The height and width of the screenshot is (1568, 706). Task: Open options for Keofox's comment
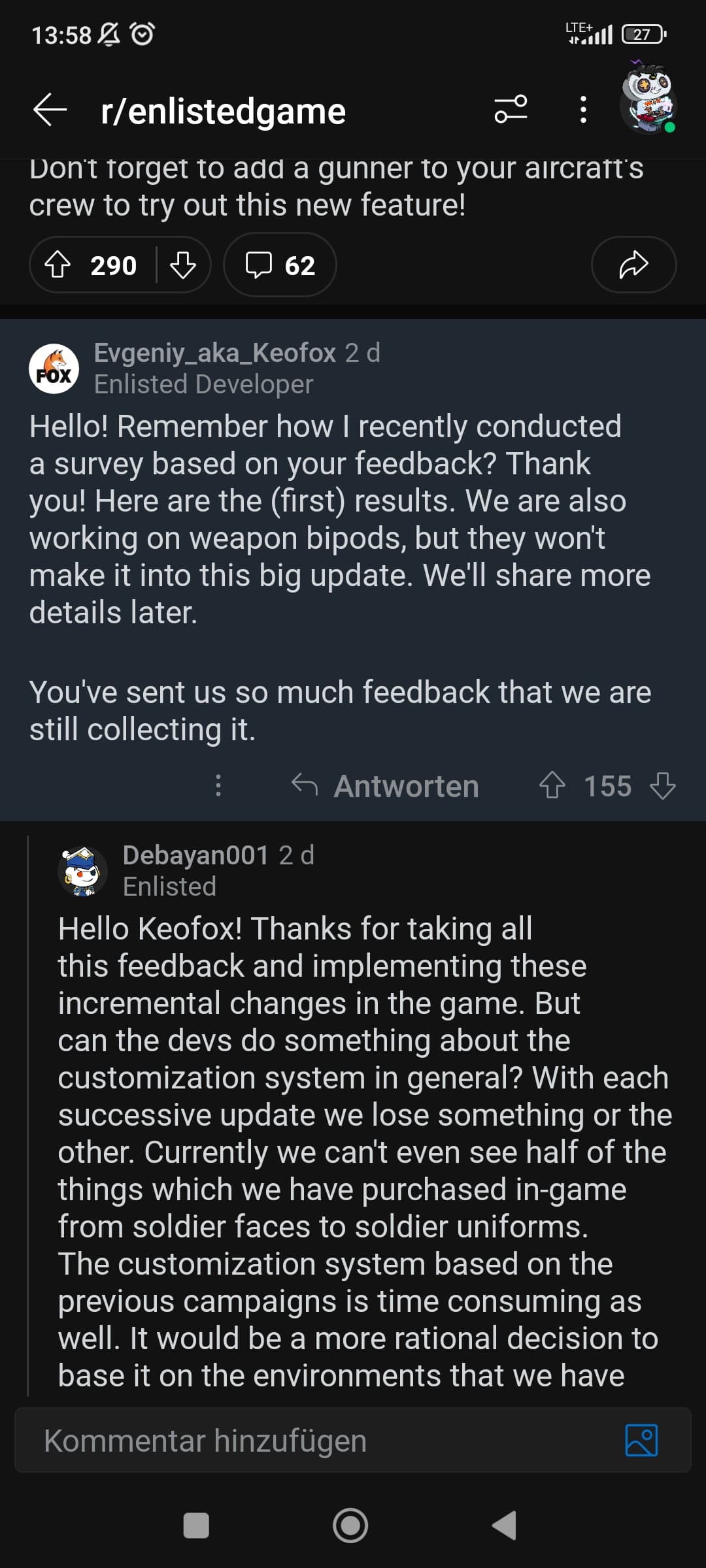218,785
